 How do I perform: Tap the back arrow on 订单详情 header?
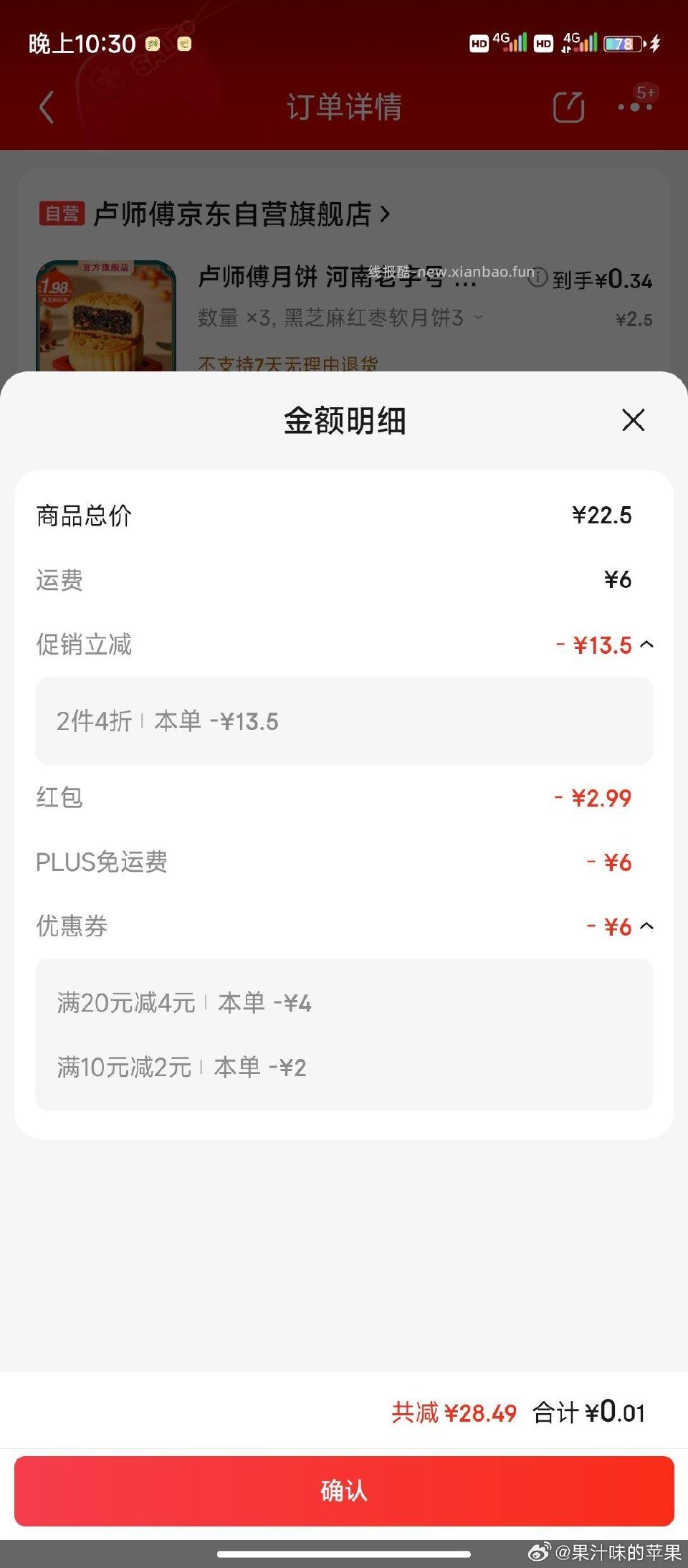tap(47, 107)
